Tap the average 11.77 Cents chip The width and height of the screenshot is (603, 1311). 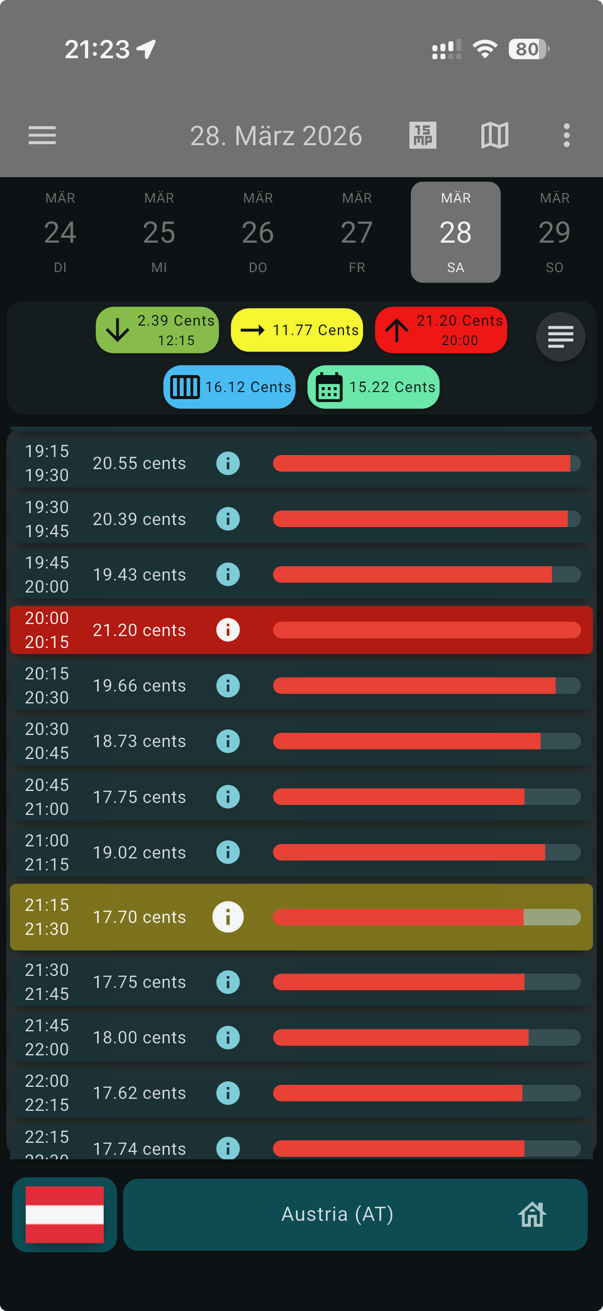coord(297,330)
